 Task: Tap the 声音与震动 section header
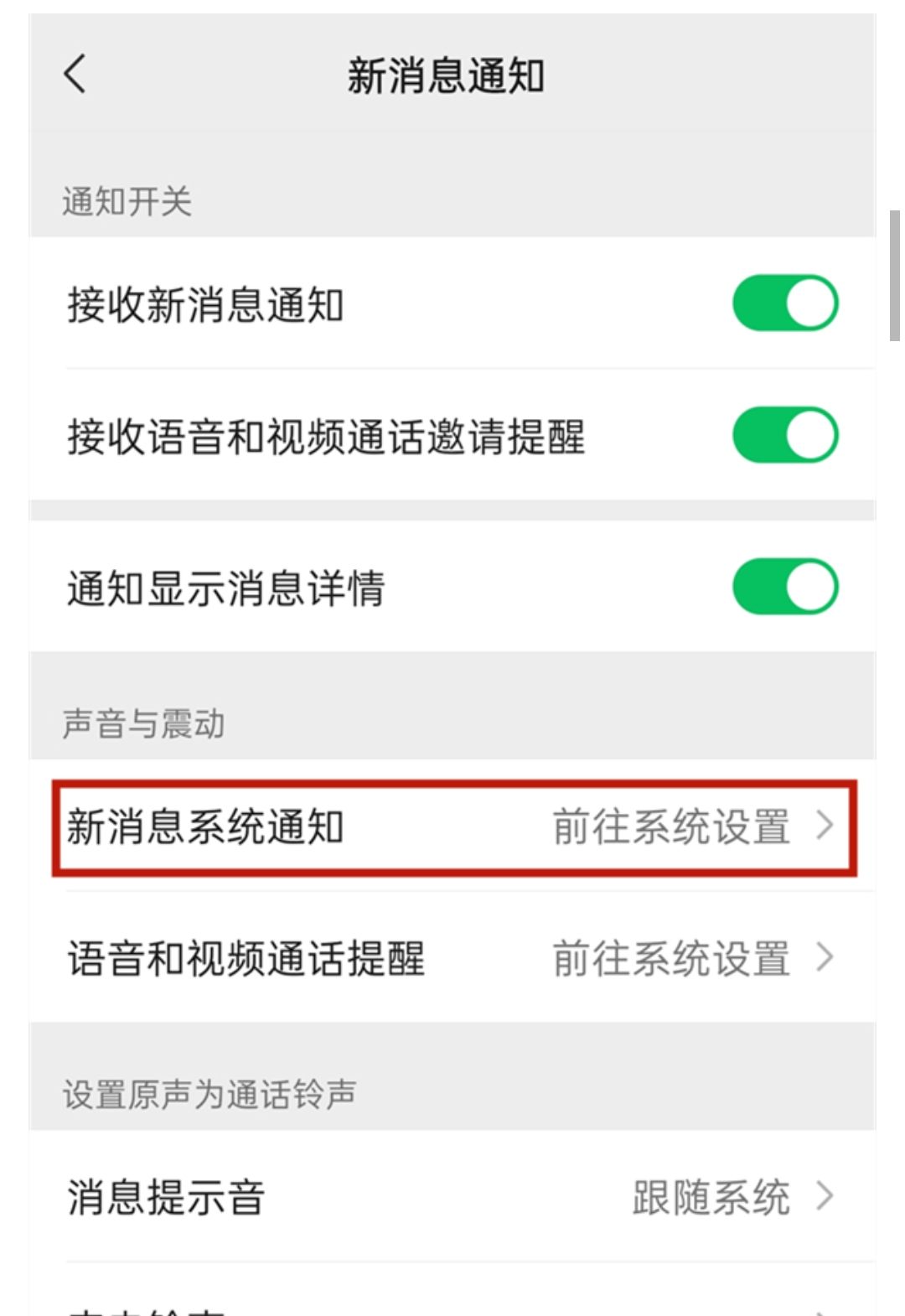pyautogui.click(x=144, y=723)
